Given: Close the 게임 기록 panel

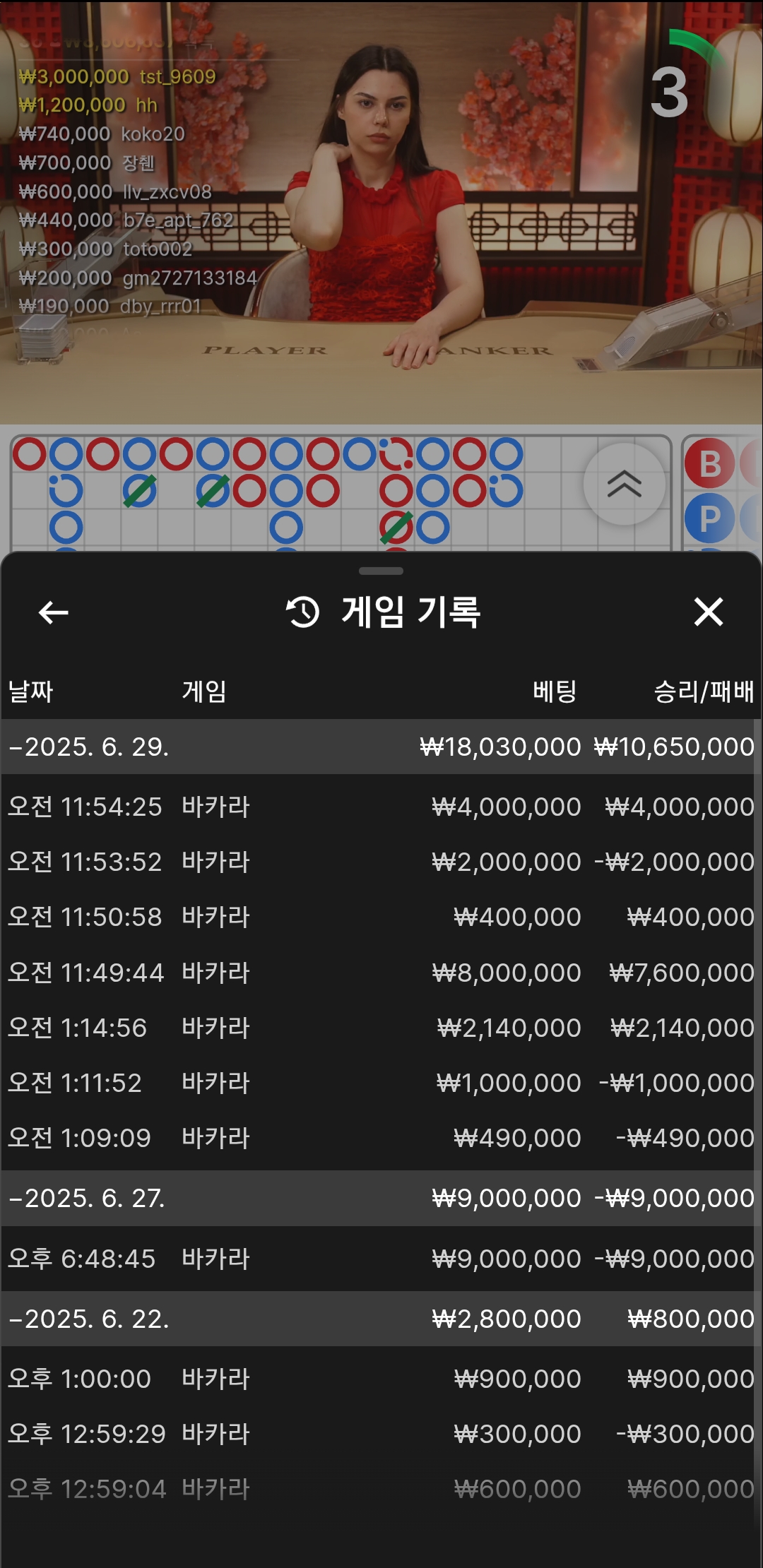Looking at the screenshot, I should point(709,612).
